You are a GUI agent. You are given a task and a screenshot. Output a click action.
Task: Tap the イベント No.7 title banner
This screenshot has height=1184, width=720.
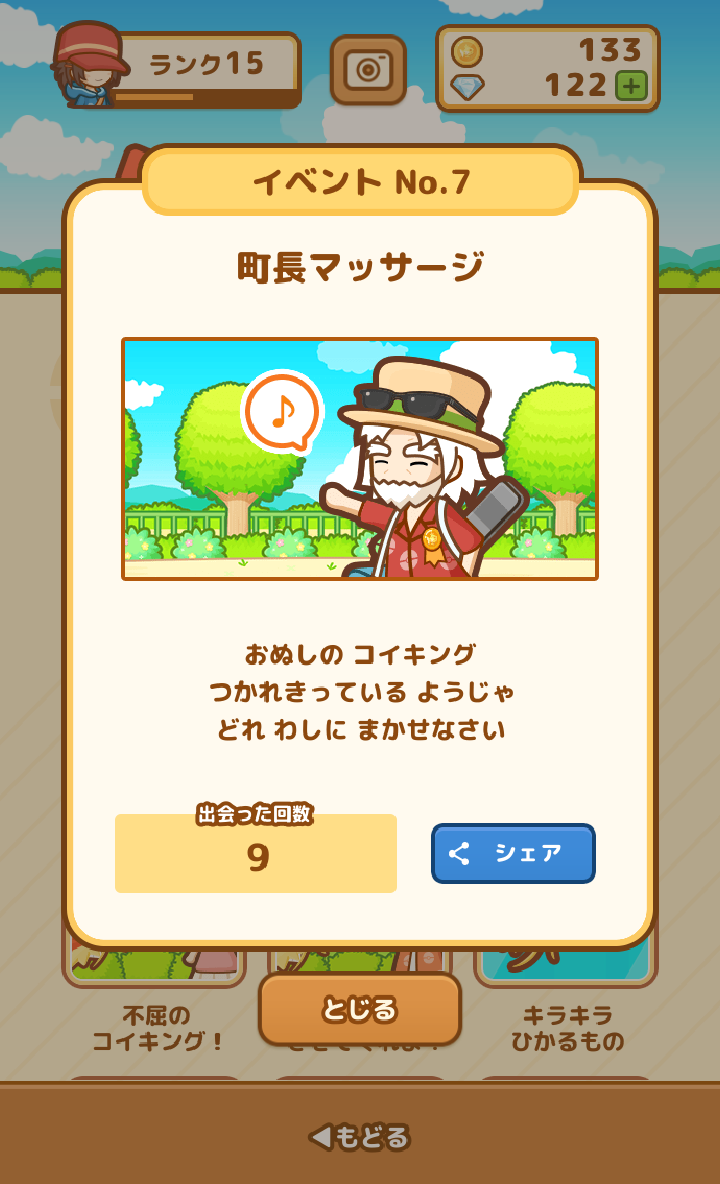point(360,182)
